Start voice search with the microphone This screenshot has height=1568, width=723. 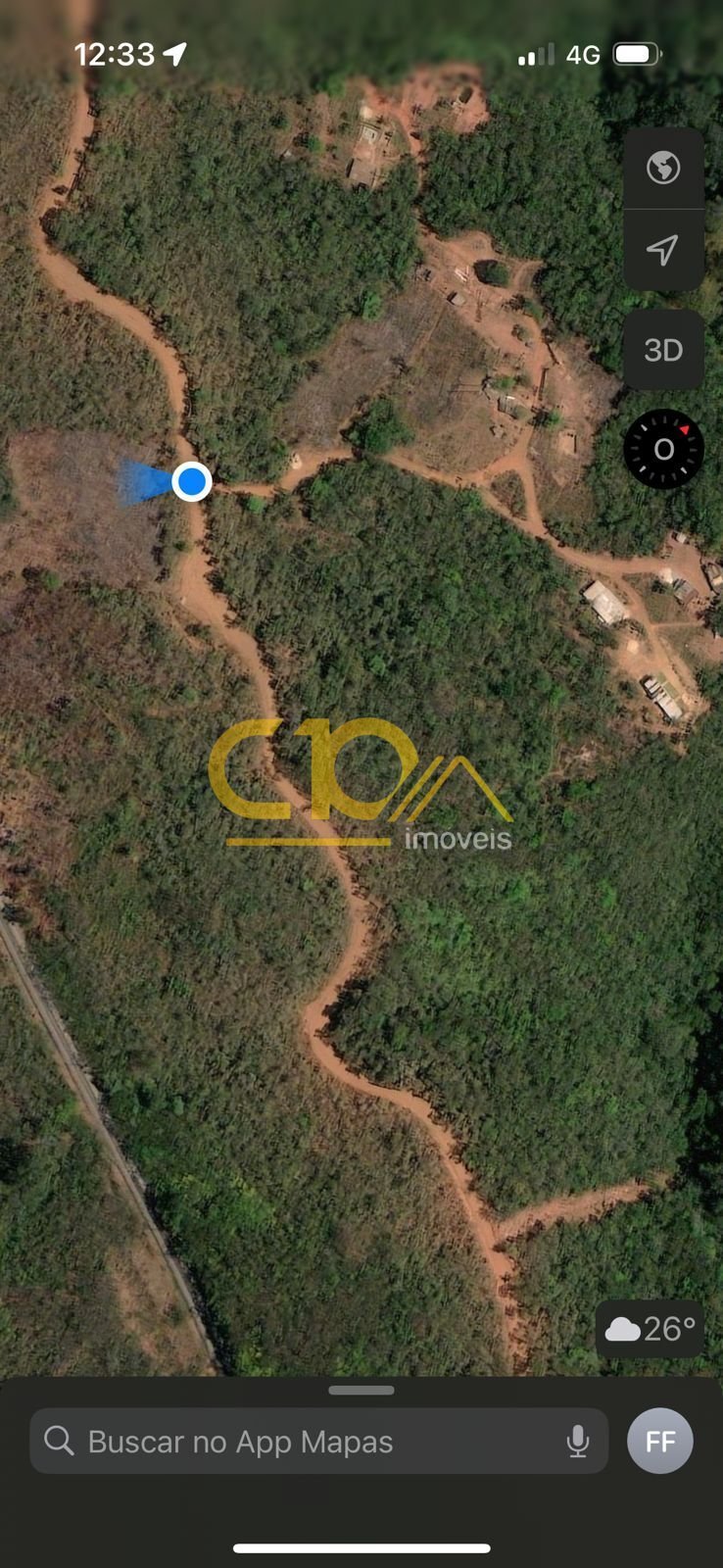pyautogui.click(x=578, y=1442)
